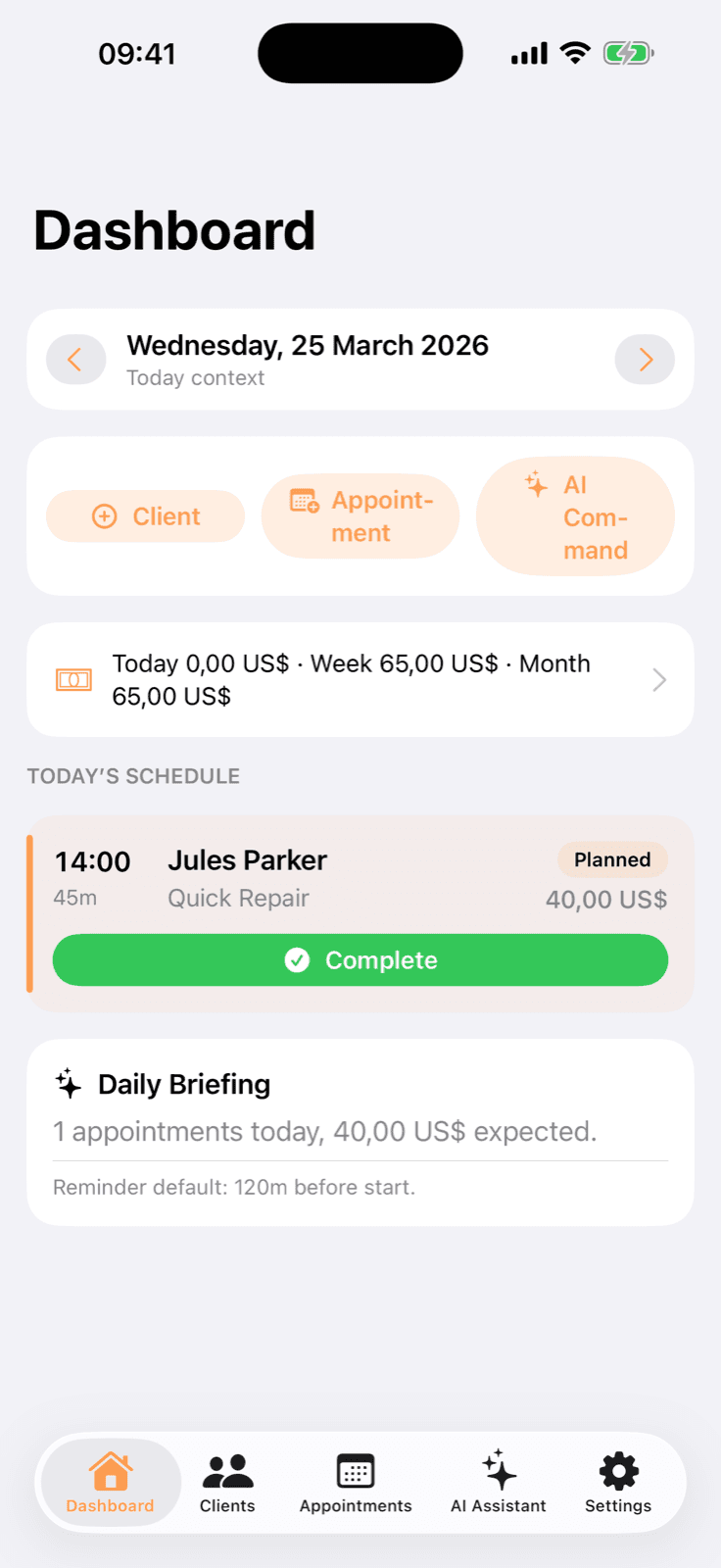This screenshot has width=721, height=1568.
Task: Go to previous day with left chevron
Action: (75, 359)
